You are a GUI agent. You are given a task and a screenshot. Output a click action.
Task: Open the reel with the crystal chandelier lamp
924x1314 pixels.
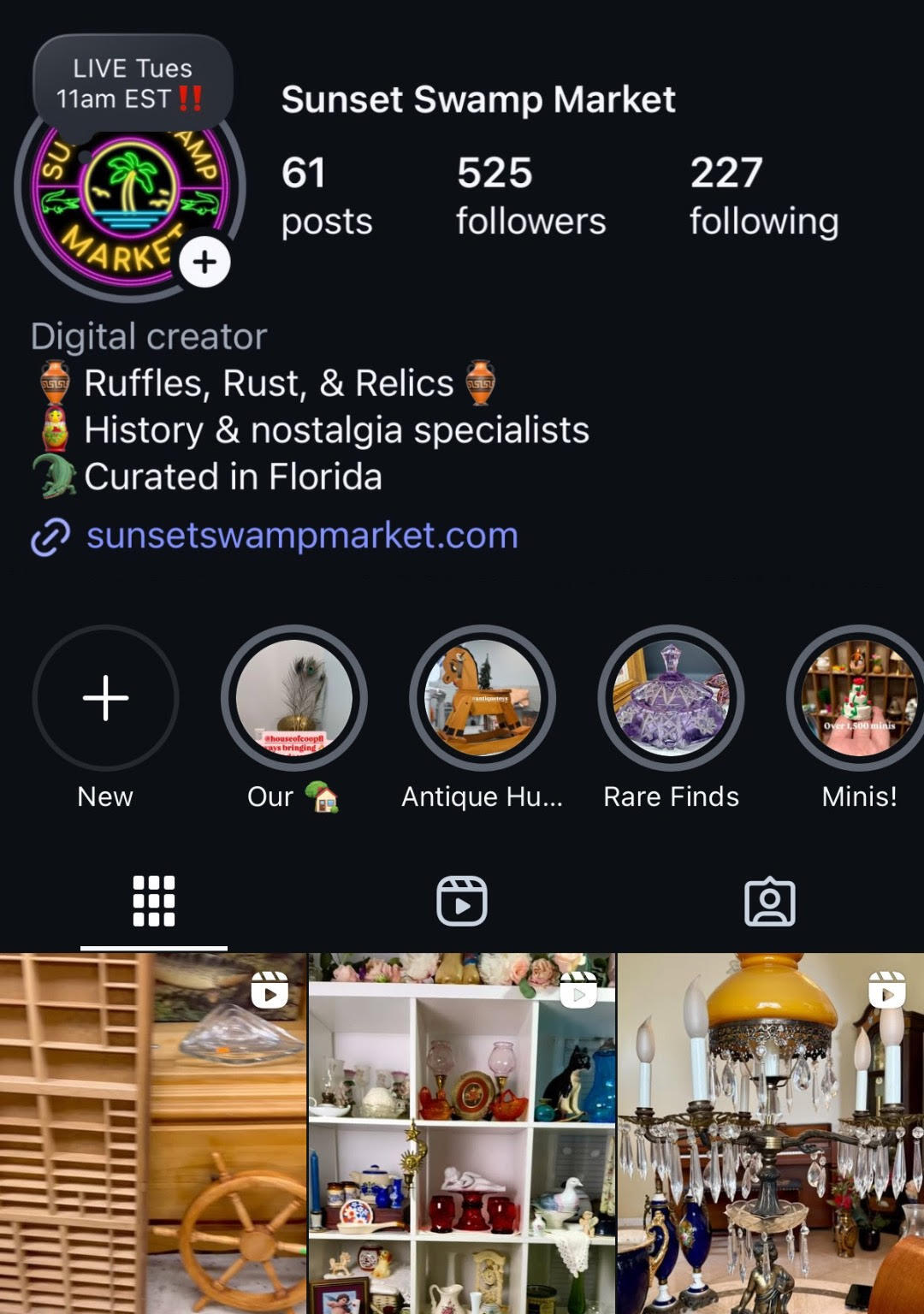[771, 1133]
